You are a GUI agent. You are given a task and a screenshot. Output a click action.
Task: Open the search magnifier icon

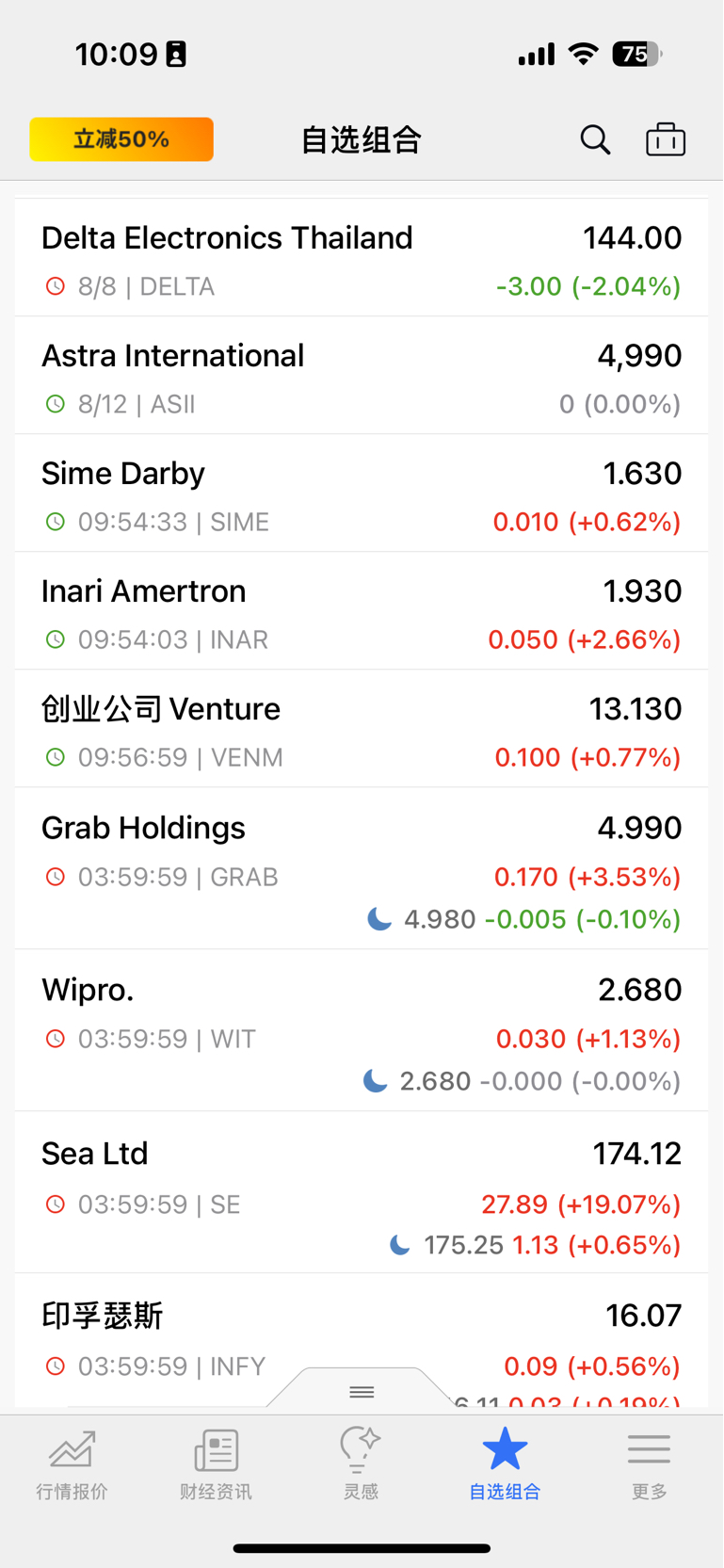tap(595, 139)
